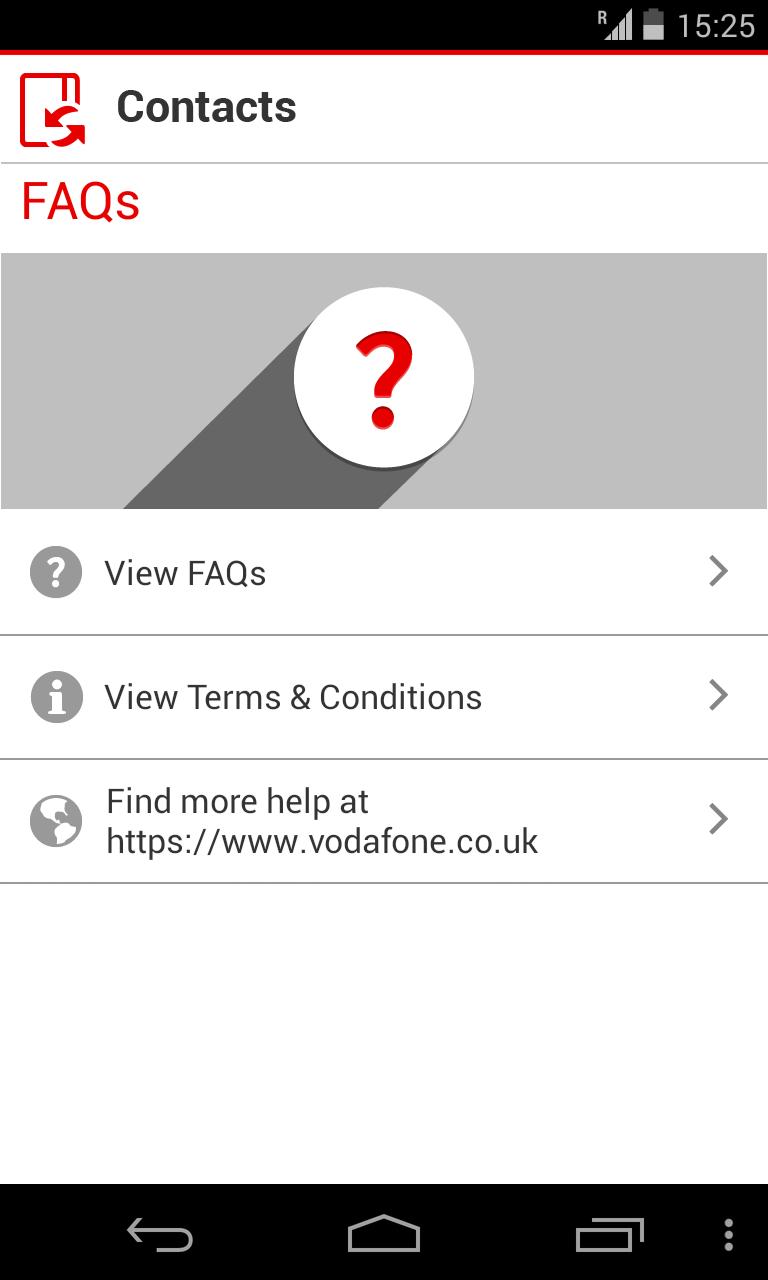768x1280 pixels.
Task: Open the three-dot overflow menu
Action: pyautogui.click(x=729, y=1235)
